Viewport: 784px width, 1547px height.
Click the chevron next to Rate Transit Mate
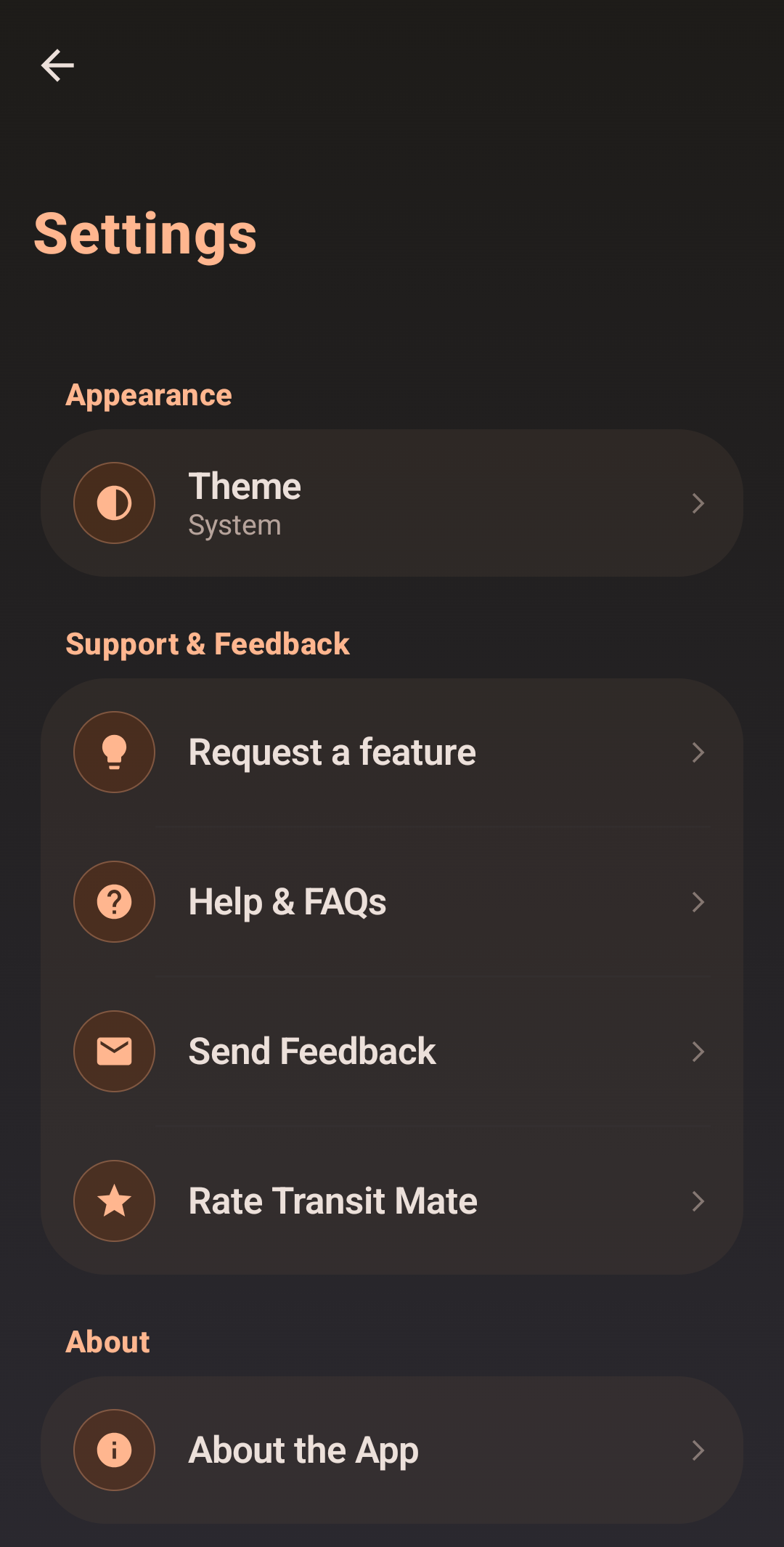click(x=698, y=1201)
